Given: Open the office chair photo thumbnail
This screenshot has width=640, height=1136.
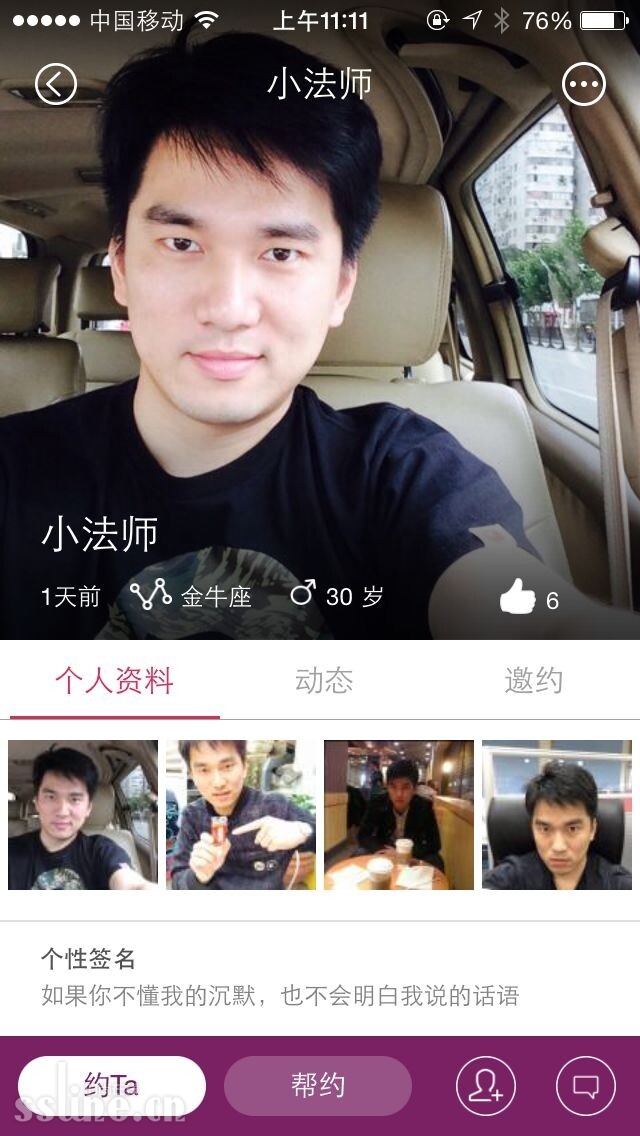Looking at the screenshot, I should (x=557, y=815).
